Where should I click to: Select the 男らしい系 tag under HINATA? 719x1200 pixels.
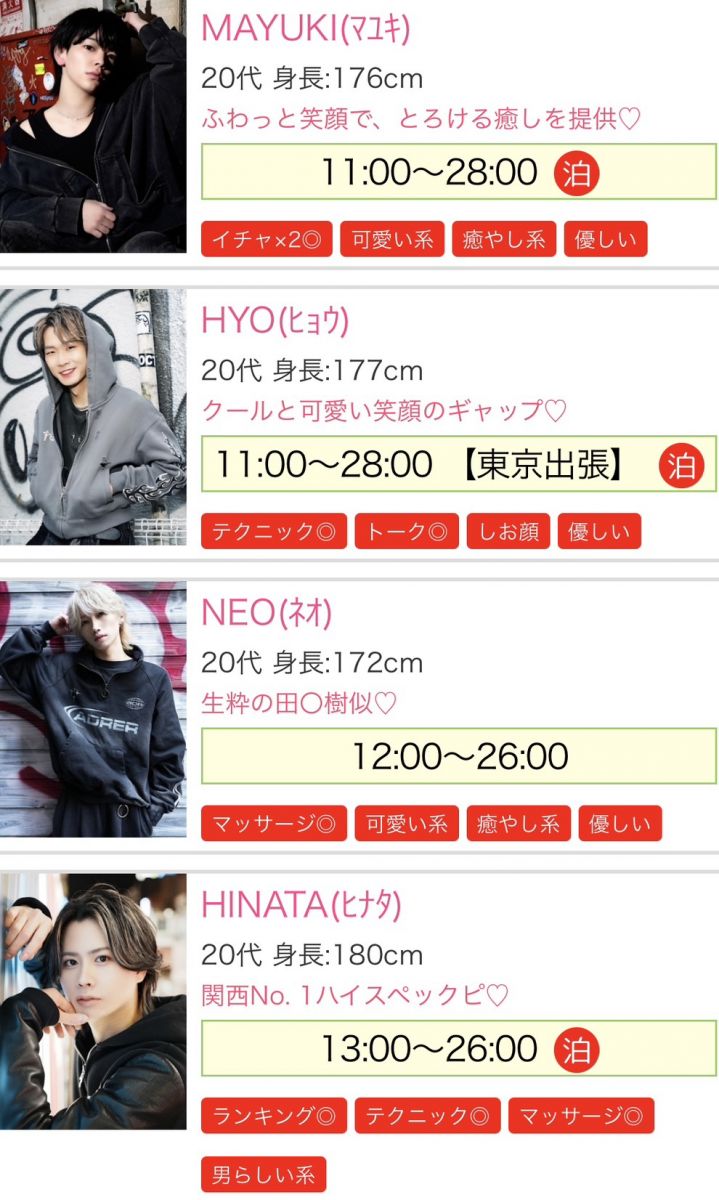pyautogui.click(x=263, y=1175)
